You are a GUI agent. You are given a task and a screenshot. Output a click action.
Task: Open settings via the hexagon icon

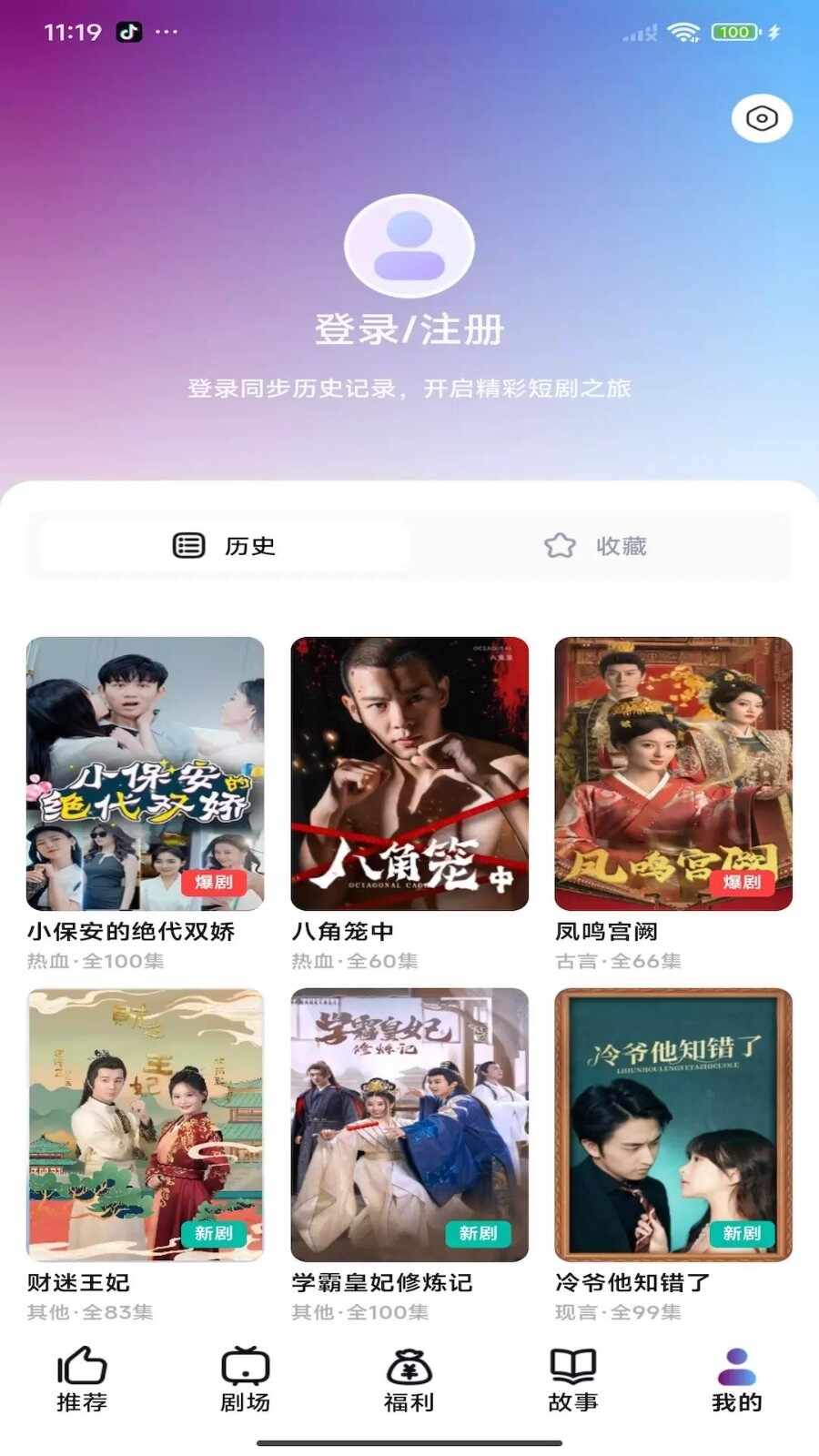tap(762, 118)
